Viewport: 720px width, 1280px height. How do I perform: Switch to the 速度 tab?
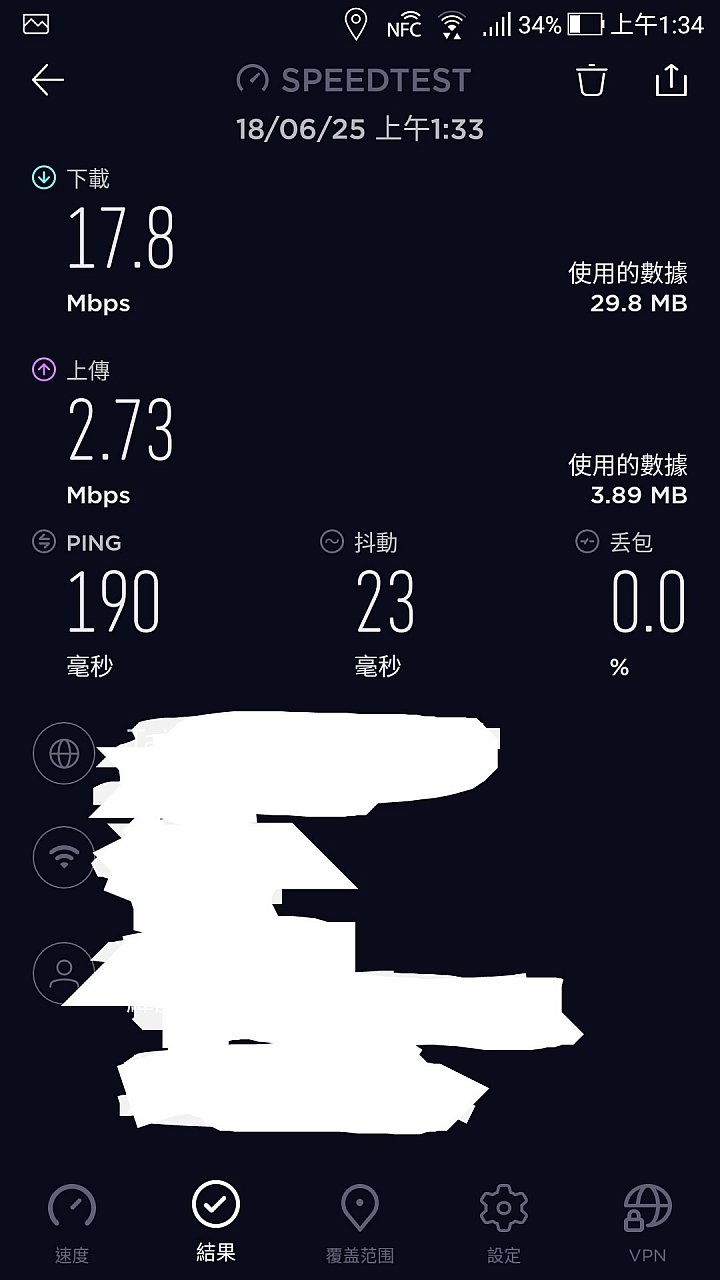[72, 1223]
